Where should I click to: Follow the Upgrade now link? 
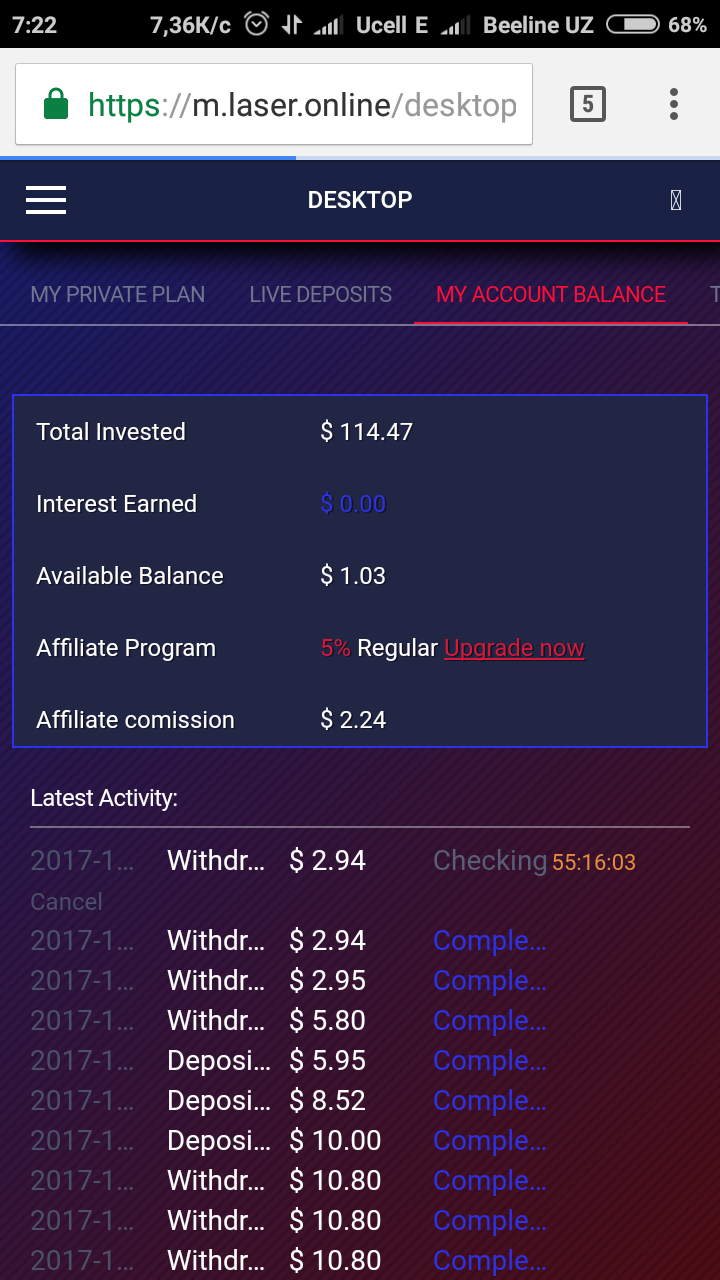click(x=514, y=648)
